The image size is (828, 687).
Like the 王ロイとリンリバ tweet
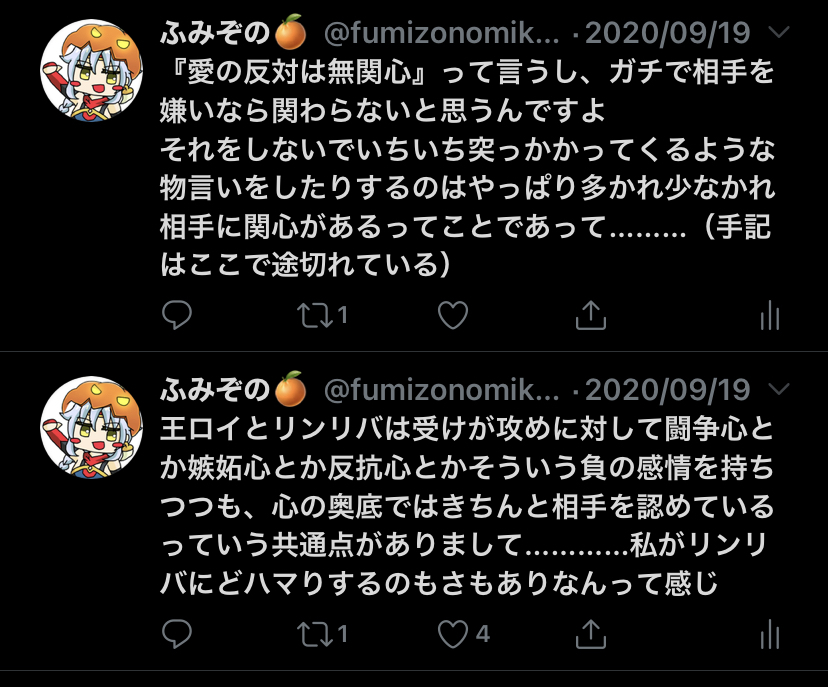pos(455,633)
